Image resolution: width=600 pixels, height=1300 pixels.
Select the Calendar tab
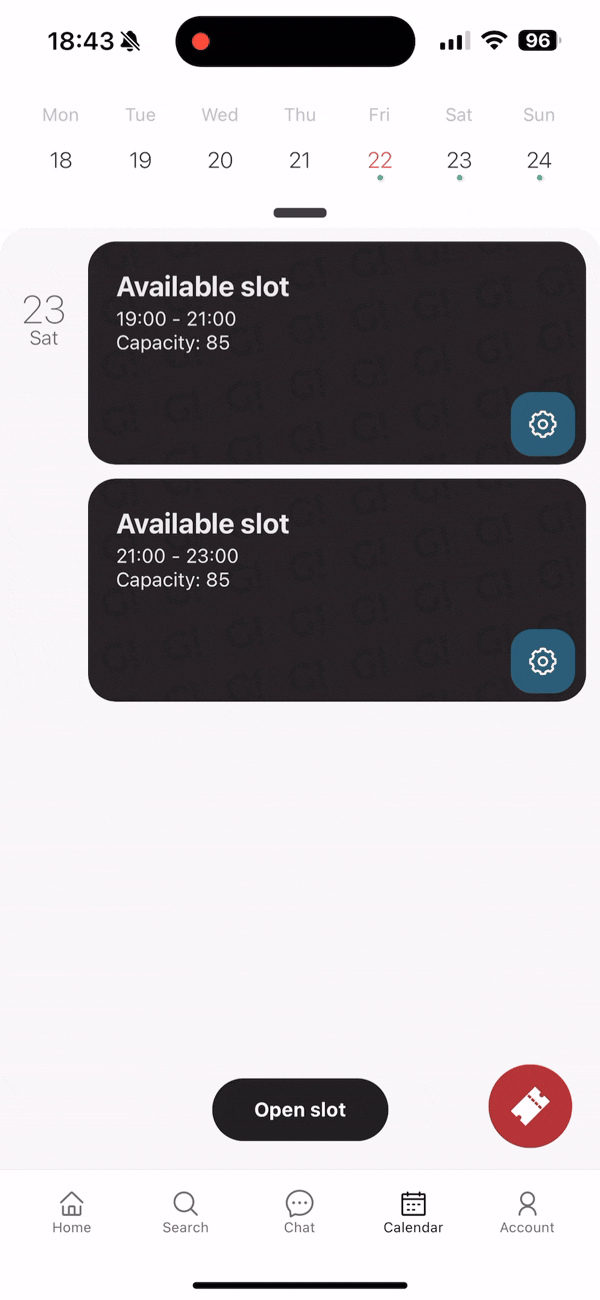tap(413, 1212)
